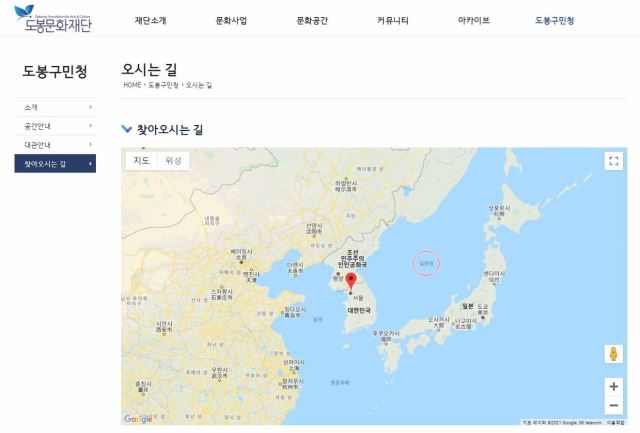Image resolution: width=640 pixels, height=433 pixels.
Task: Open 대관안내 in the sidebar
Action: [x=55, y=145]
